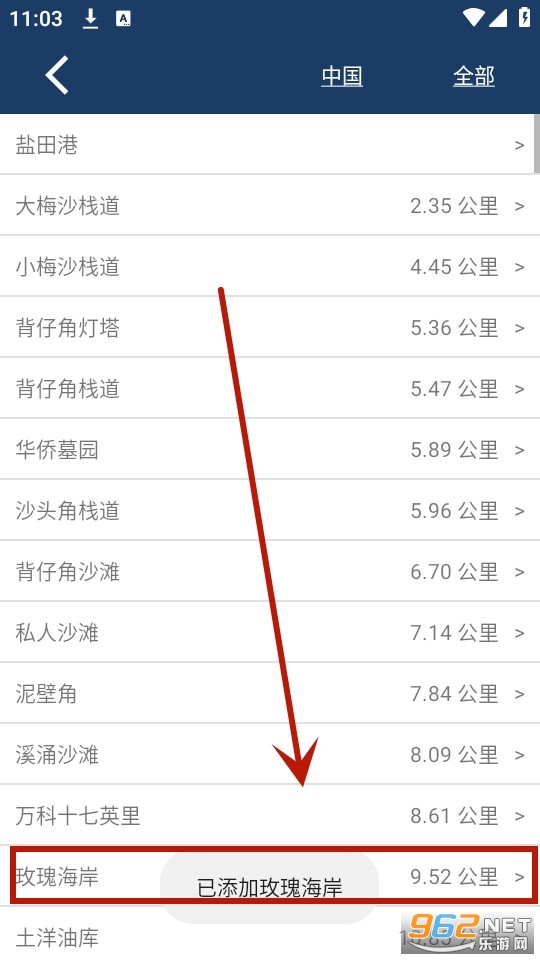The image size is (540, 960).
Task: Tap the 华侨墓园 row
Action: [x=269, y=449]
